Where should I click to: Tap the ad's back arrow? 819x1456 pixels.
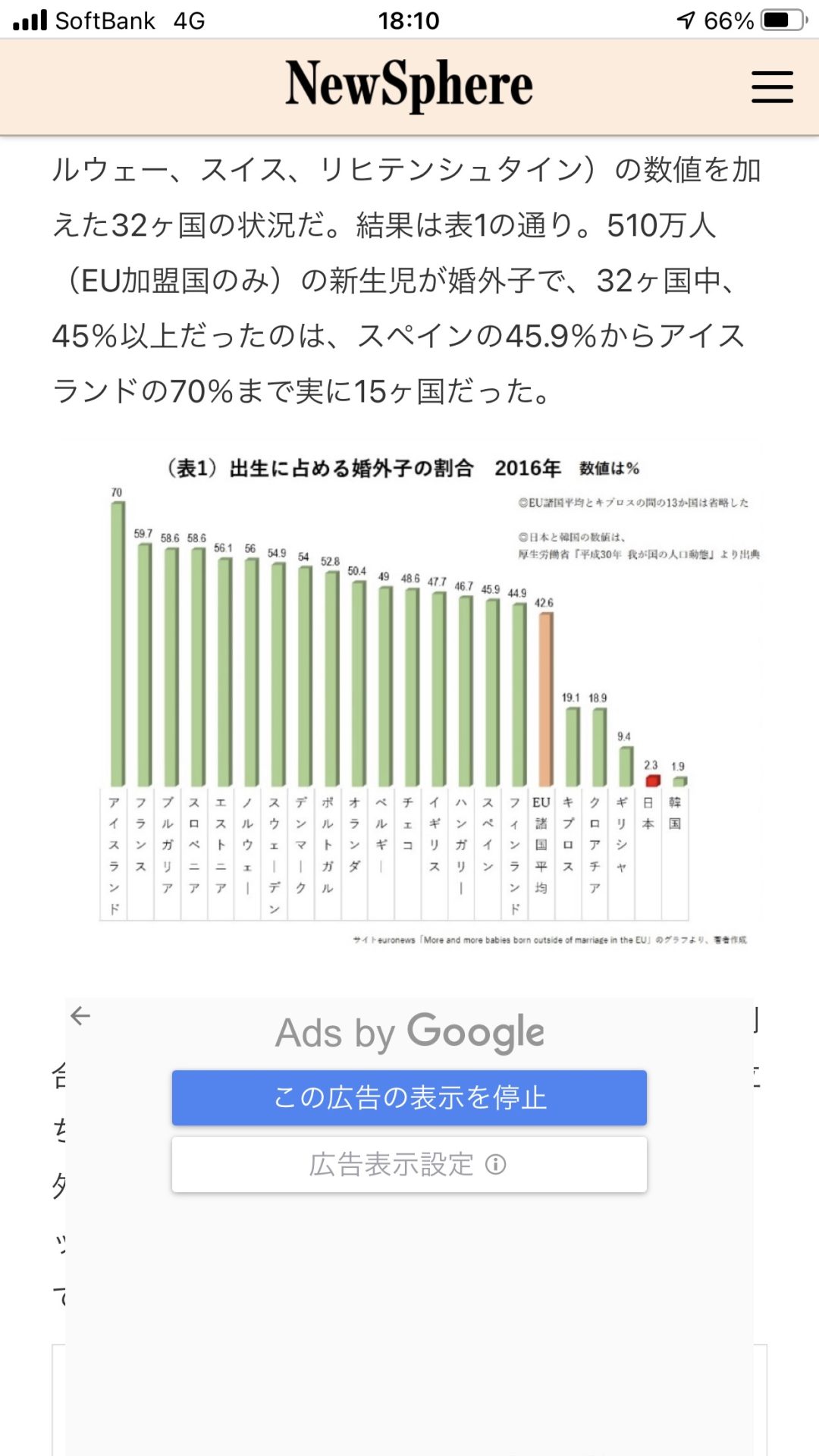point(80,1015)
